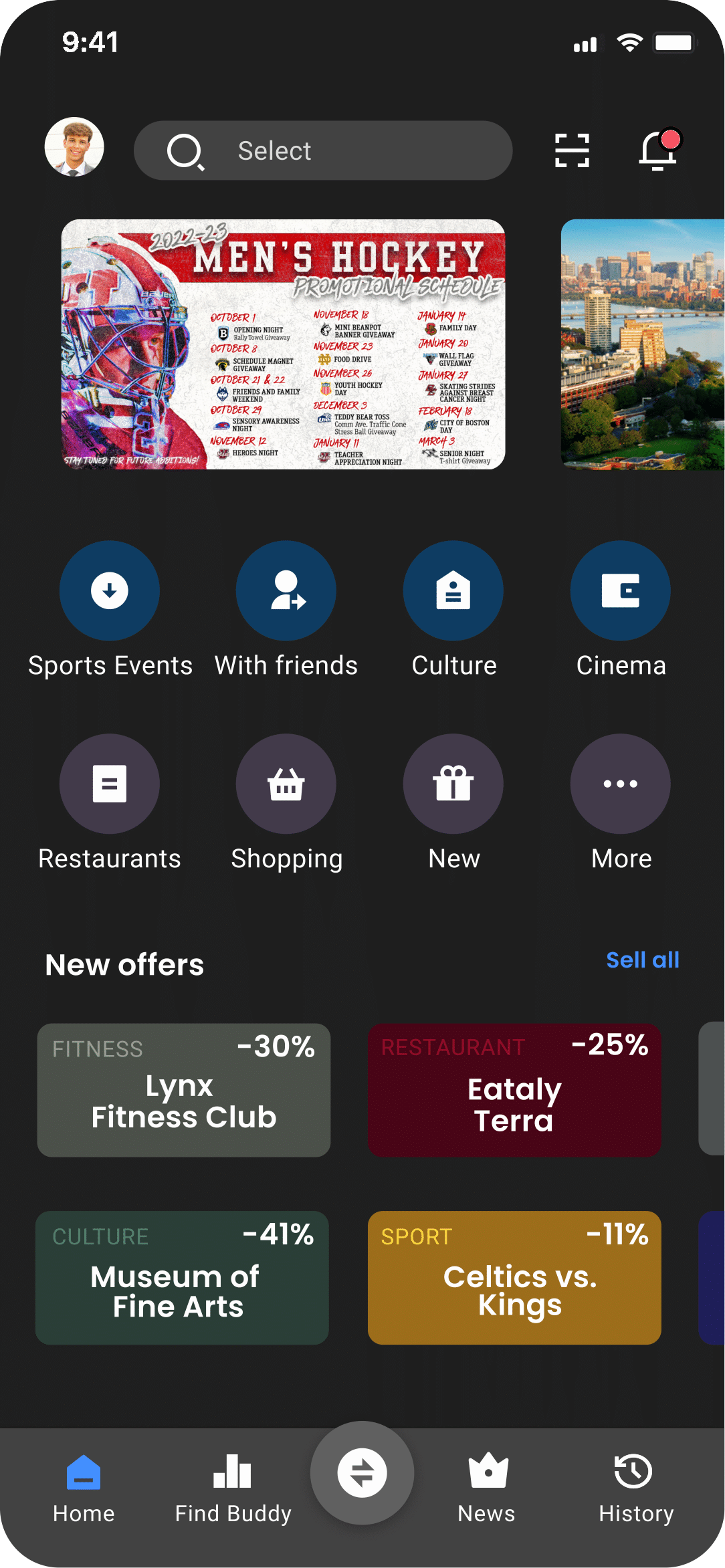Switch to the Find Buddy tab
The width and height of the screenshot is (725, 1568).
click(233, 1486)
